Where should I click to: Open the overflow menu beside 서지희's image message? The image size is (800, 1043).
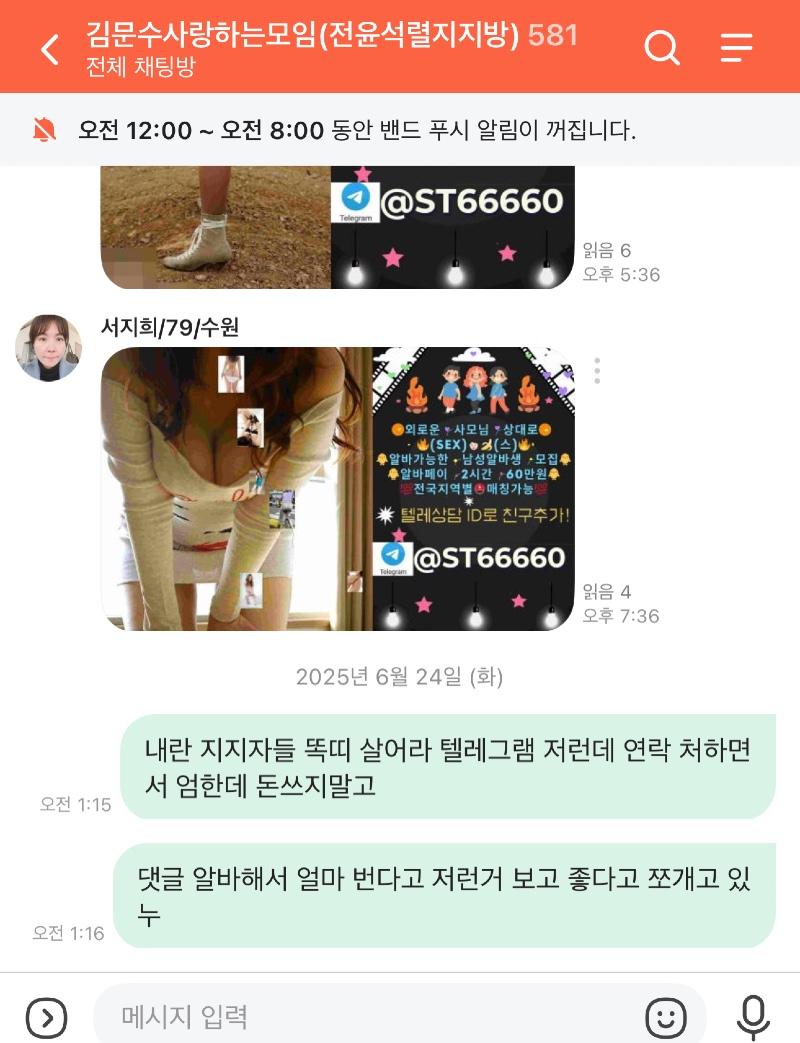(x=597, y=371)
